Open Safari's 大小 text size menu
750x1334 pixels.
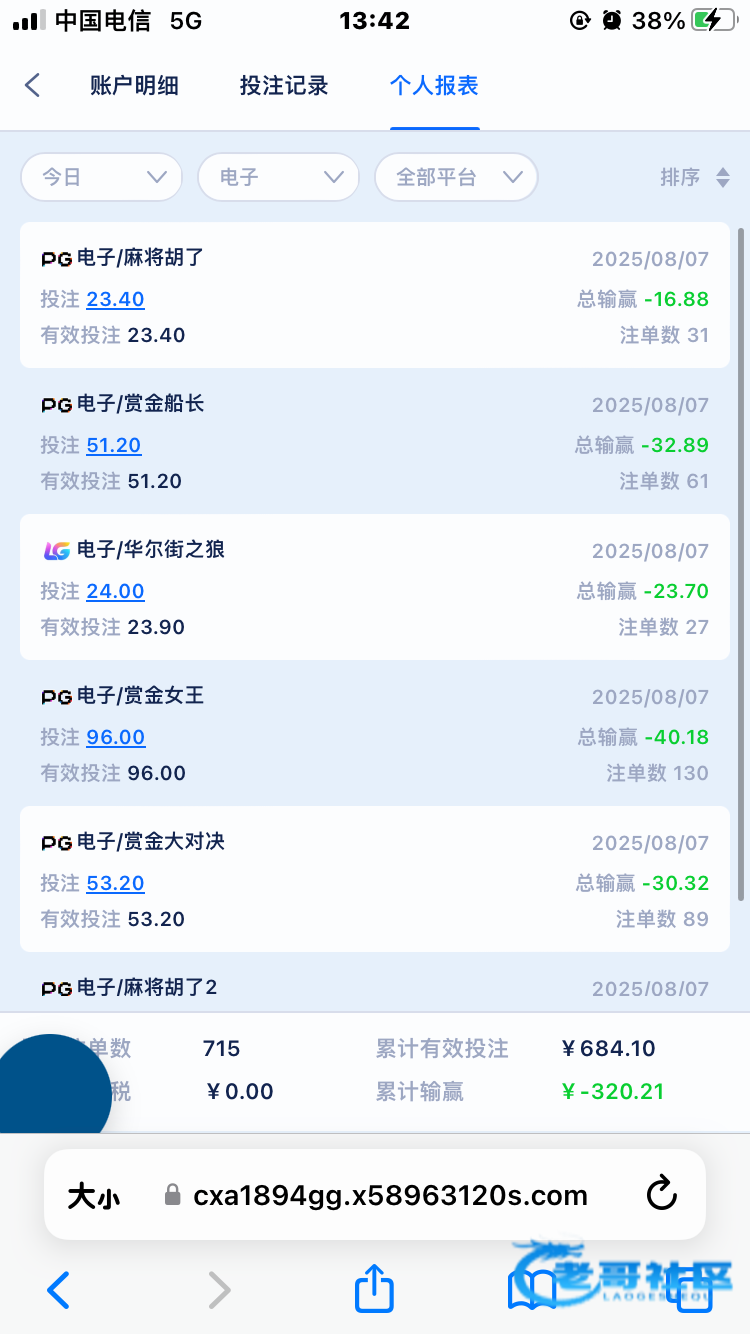click(x=93, y=1195)
